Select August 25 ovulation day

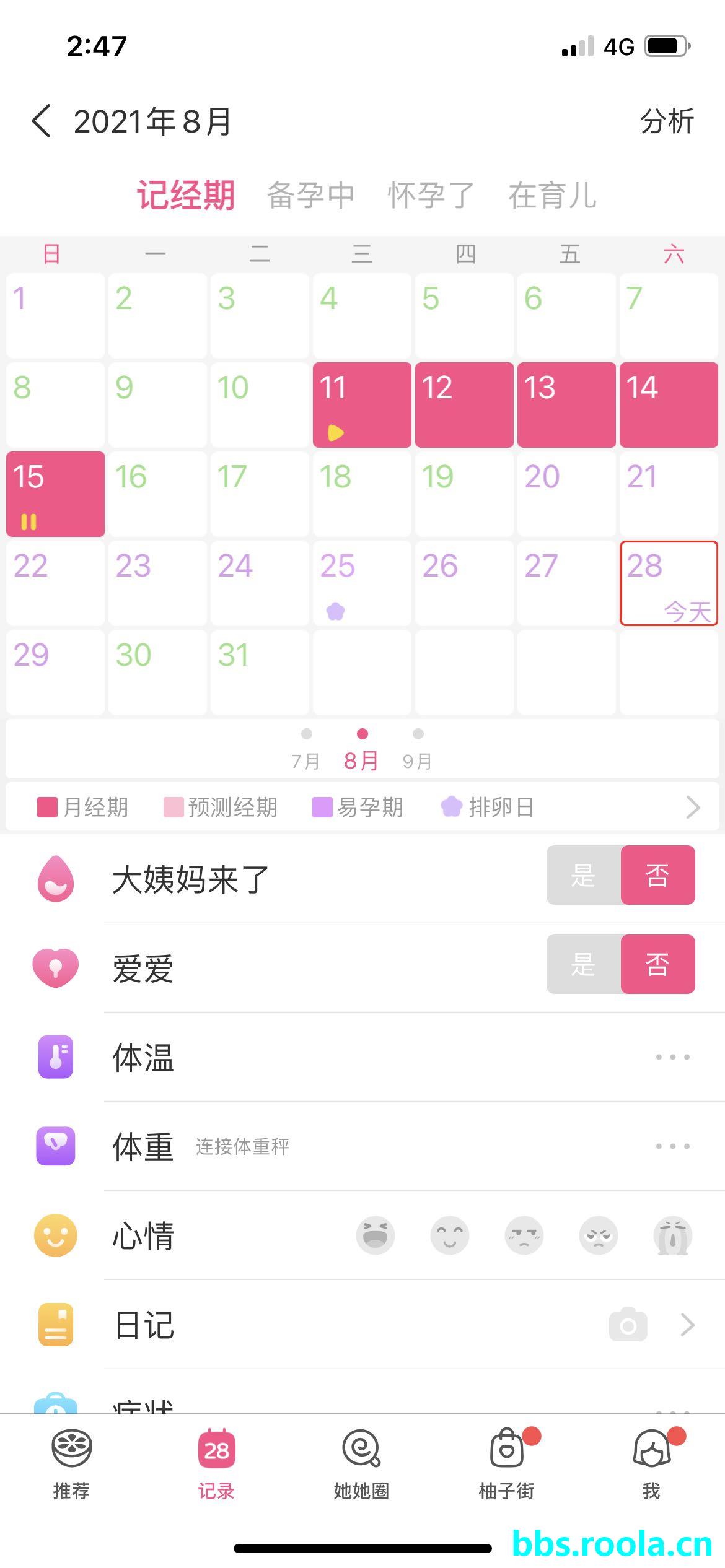tap(362, 583)
